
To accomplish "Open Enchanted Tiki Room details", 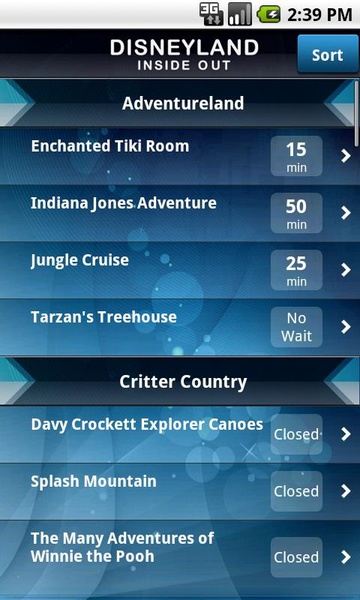I will click(180, 156).
